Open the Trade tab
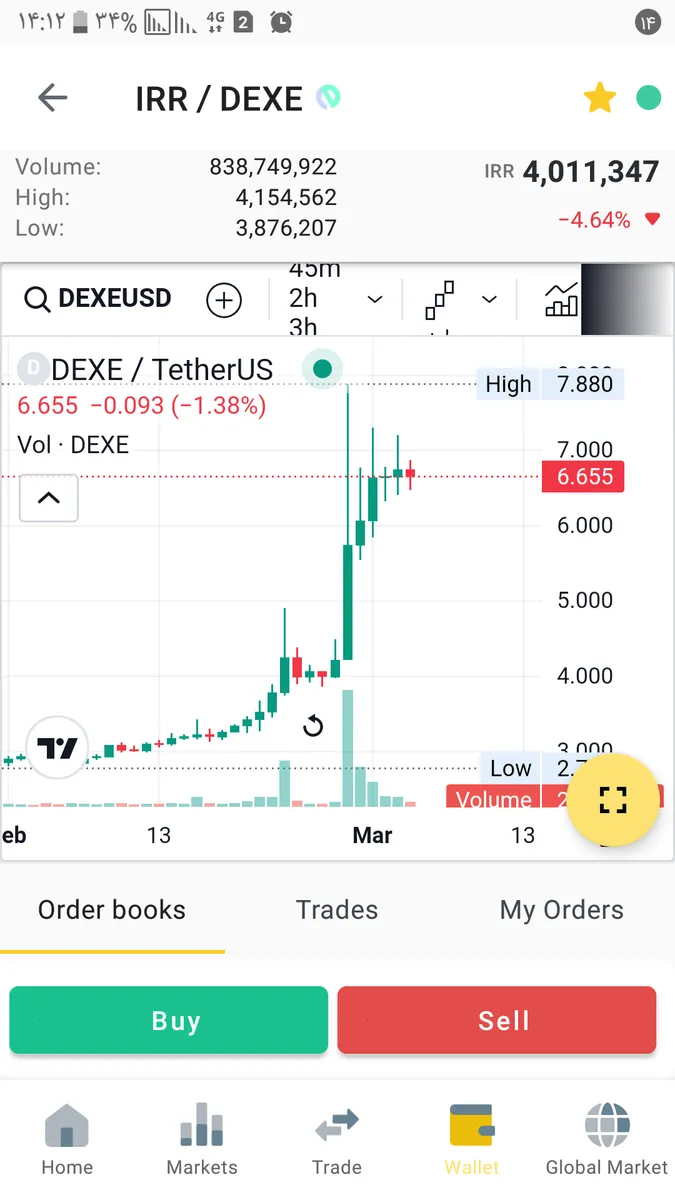This screenshot has height=1200, width=675. coord(337,1140)
